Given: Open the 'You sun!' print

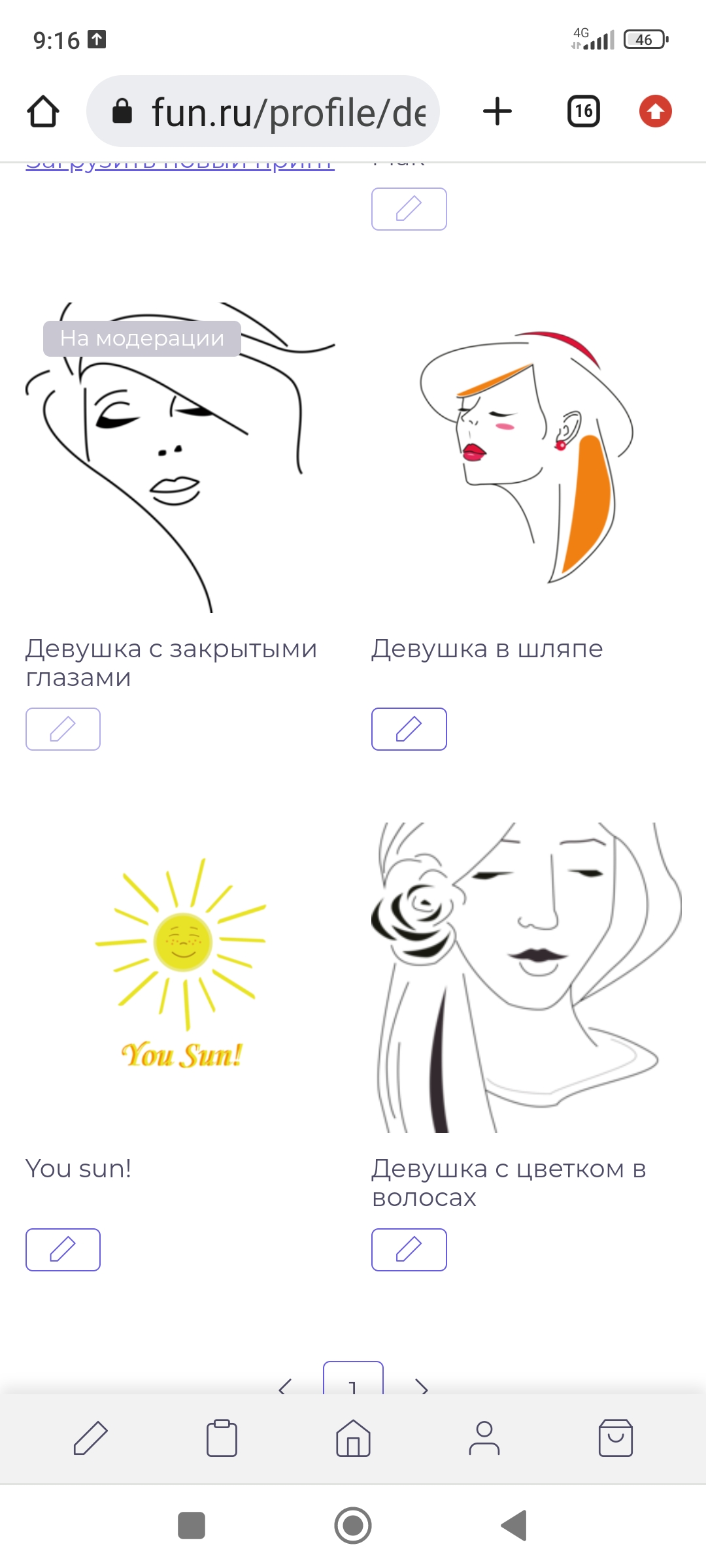Looking at the screenshot, I should (180, 977).
